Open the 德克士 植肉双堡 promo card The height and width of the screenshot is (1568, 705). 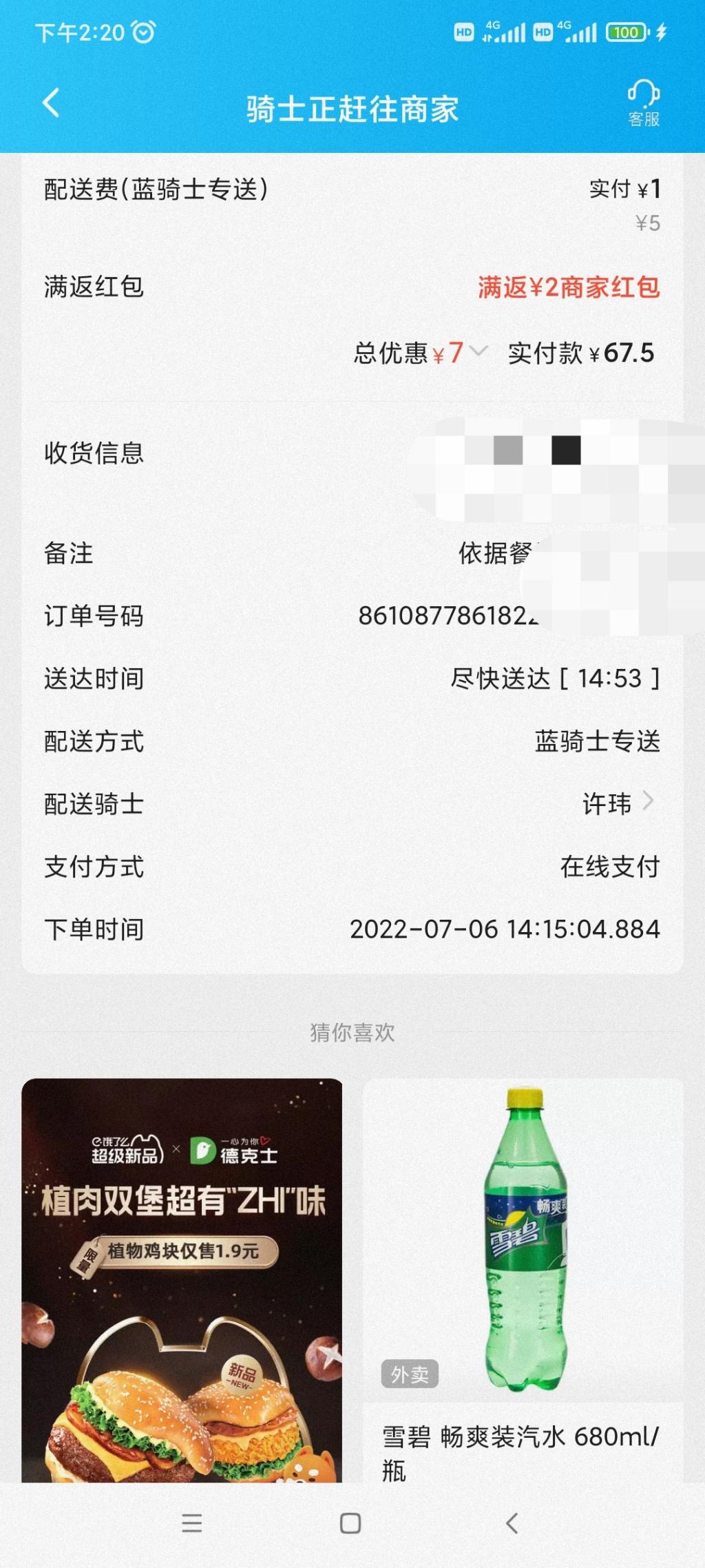click(x=182, y=1280)
